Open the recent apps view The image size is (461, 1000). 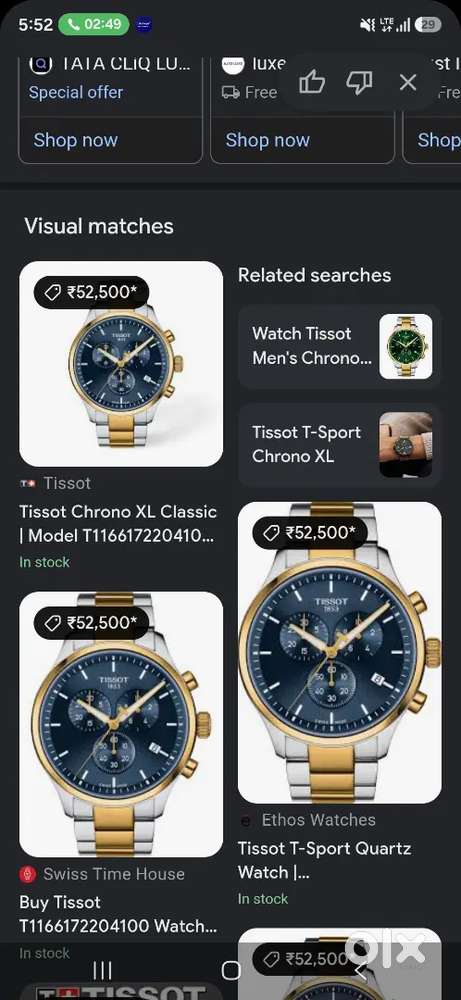(102, 971)
